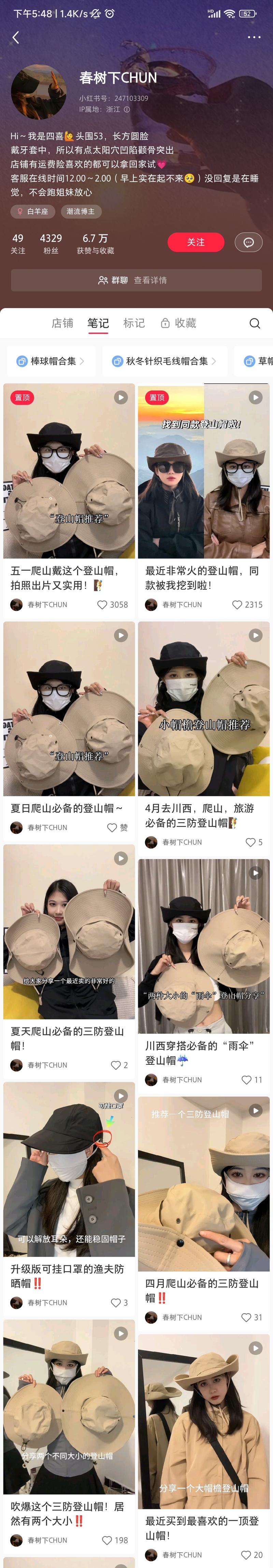
Task: Open the three-dot overflow menu
Action: 254,38
